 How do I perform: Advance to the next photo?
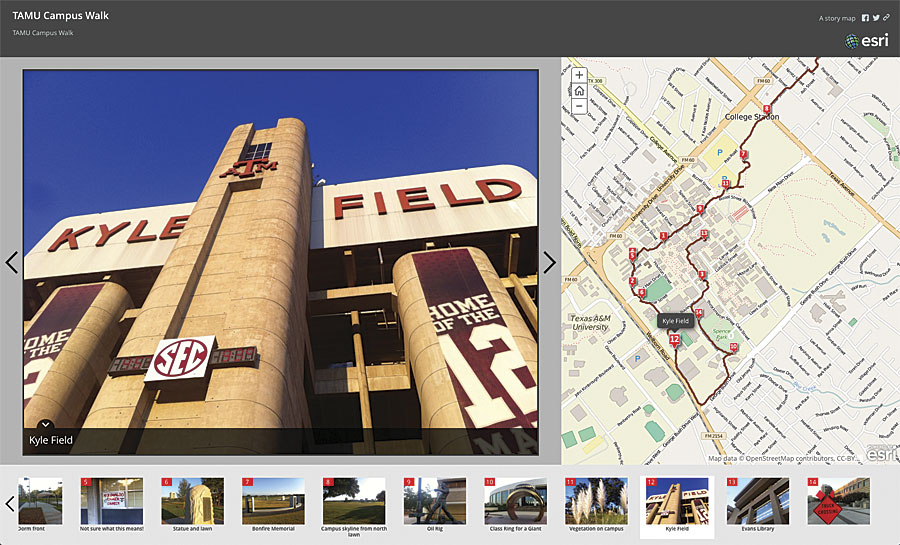[x=549, y=262]
